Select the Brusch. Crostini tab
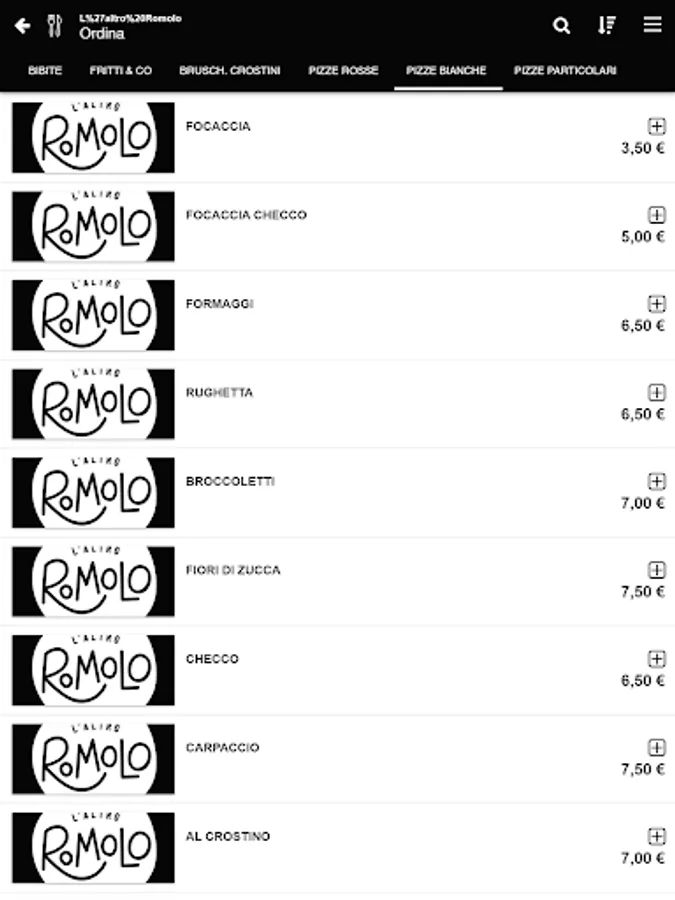This screenshot has width=675, height=900. (x=230, y=71)
